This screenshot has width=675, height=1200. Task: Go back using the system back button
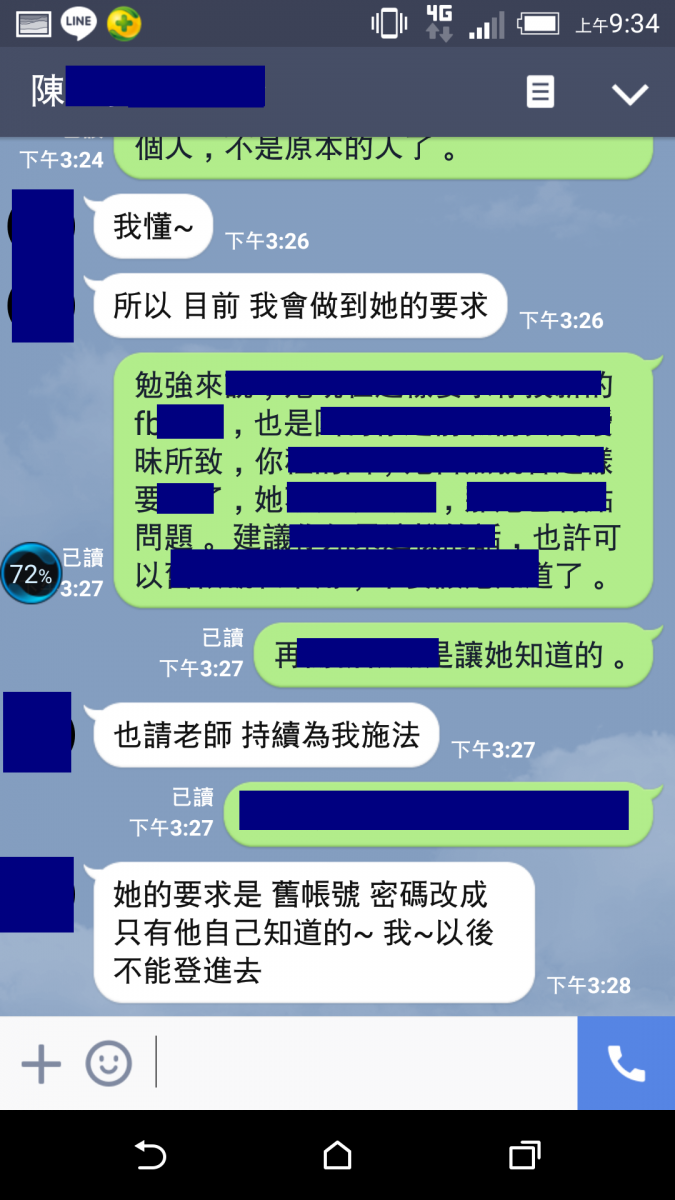coord(150,1156)
